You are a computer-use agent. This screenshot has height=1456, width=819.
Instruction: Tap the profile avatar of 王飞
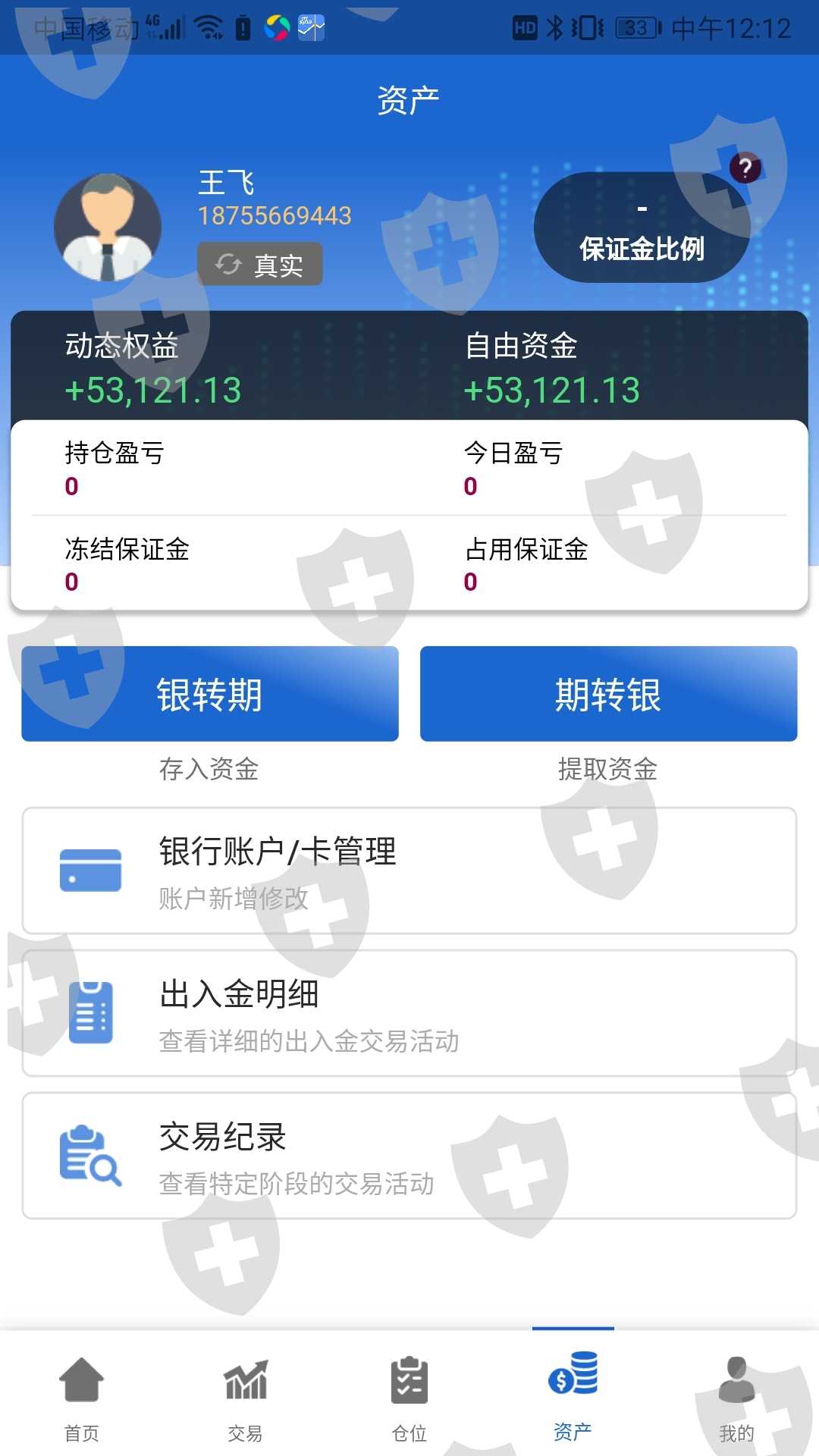click(x=108, y=227)
